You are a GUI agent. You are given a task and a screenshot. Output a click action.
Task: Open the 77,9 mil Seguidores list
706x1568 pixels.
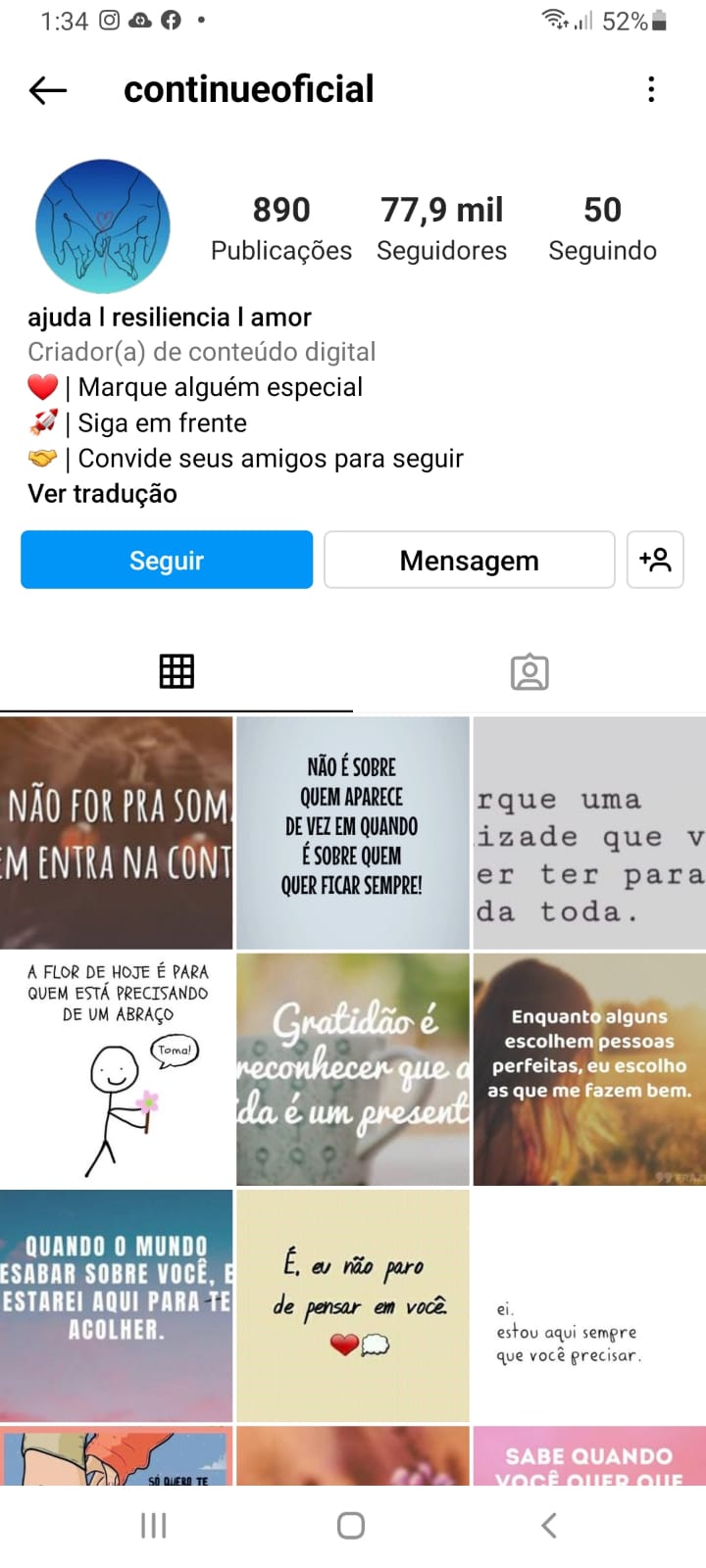pos(442,227)
